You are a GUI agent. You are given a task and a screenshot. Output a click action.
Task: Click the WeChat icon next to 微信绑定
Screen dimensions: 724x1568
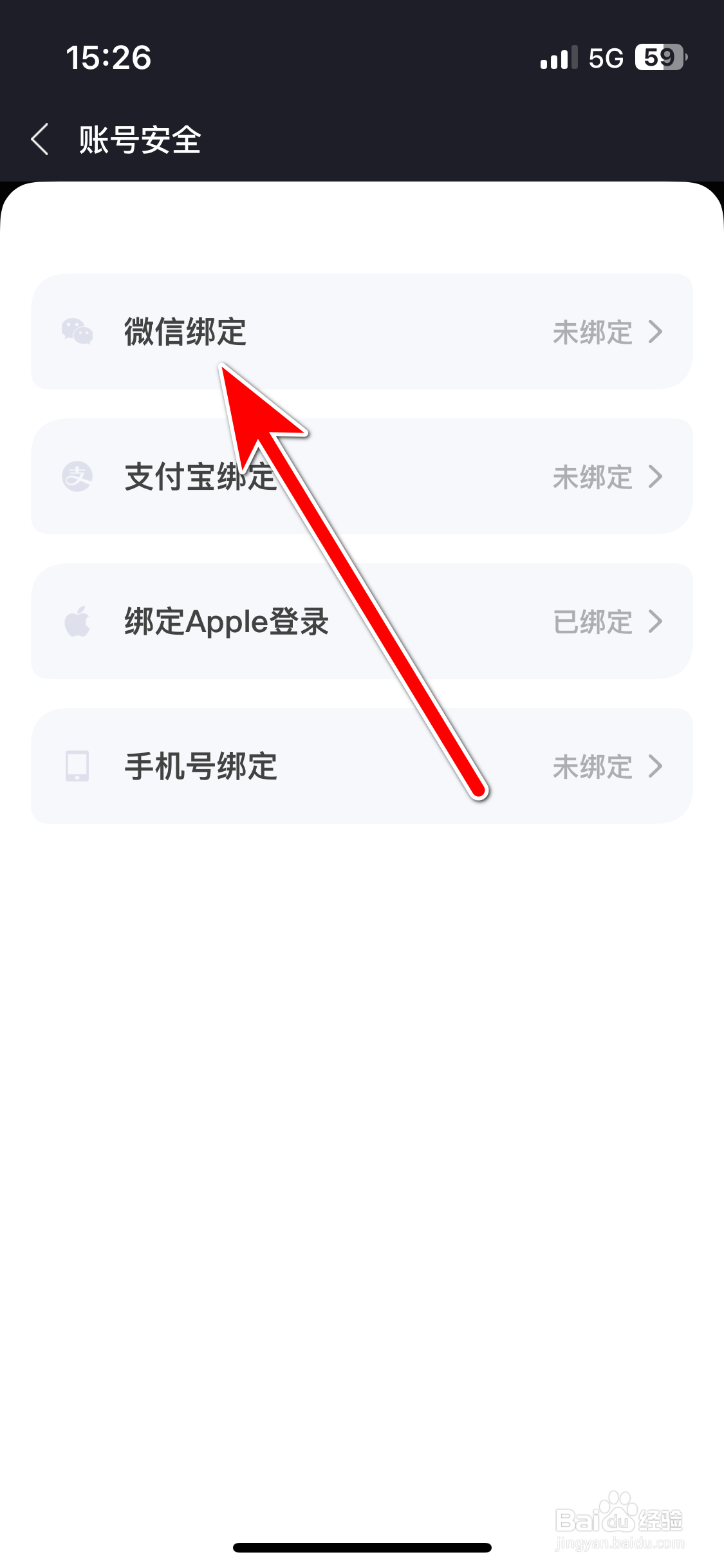click(x=77, y=332)
